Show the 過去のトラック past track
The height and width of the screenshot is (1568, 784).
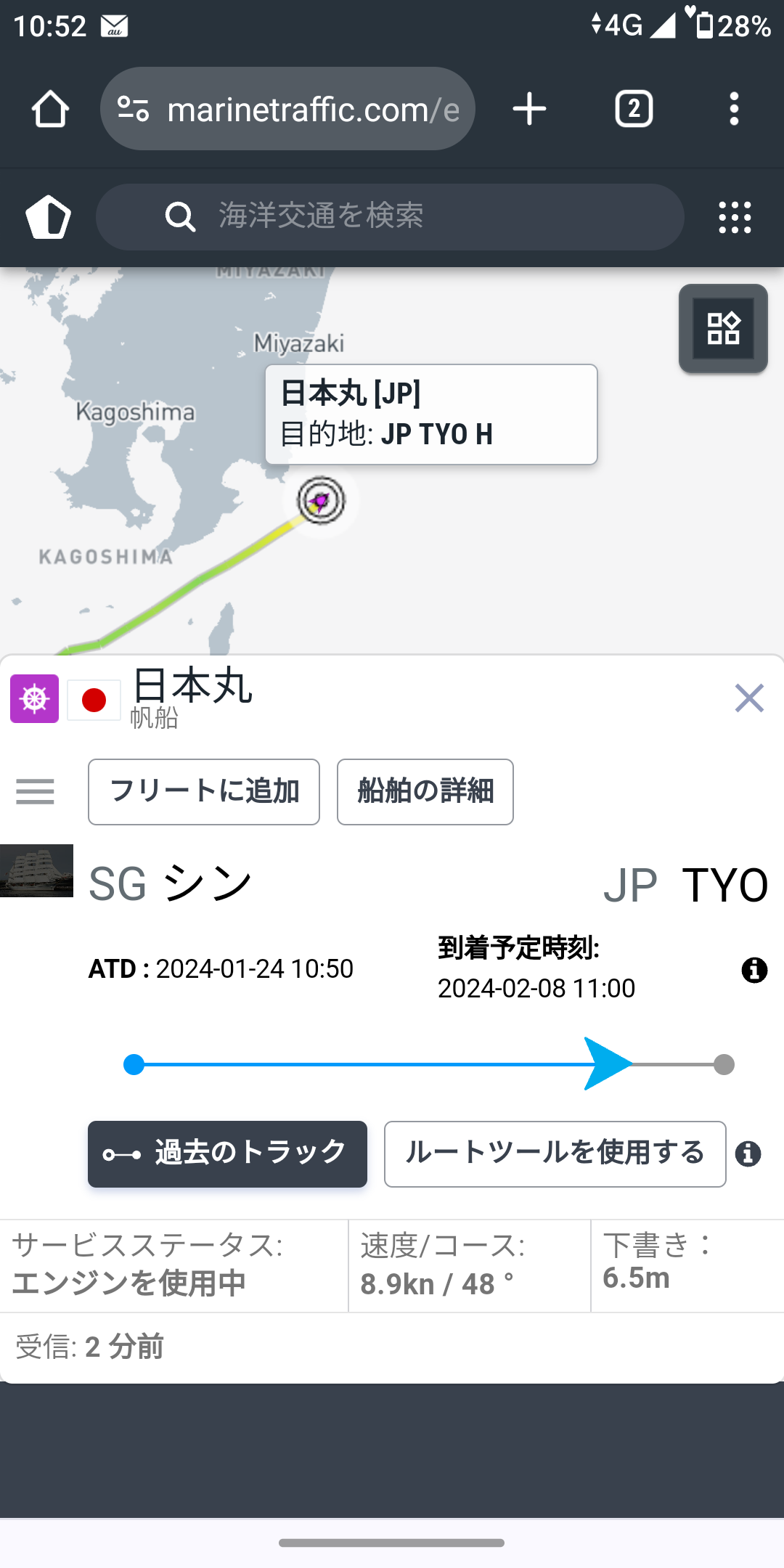coord(227,1153)
